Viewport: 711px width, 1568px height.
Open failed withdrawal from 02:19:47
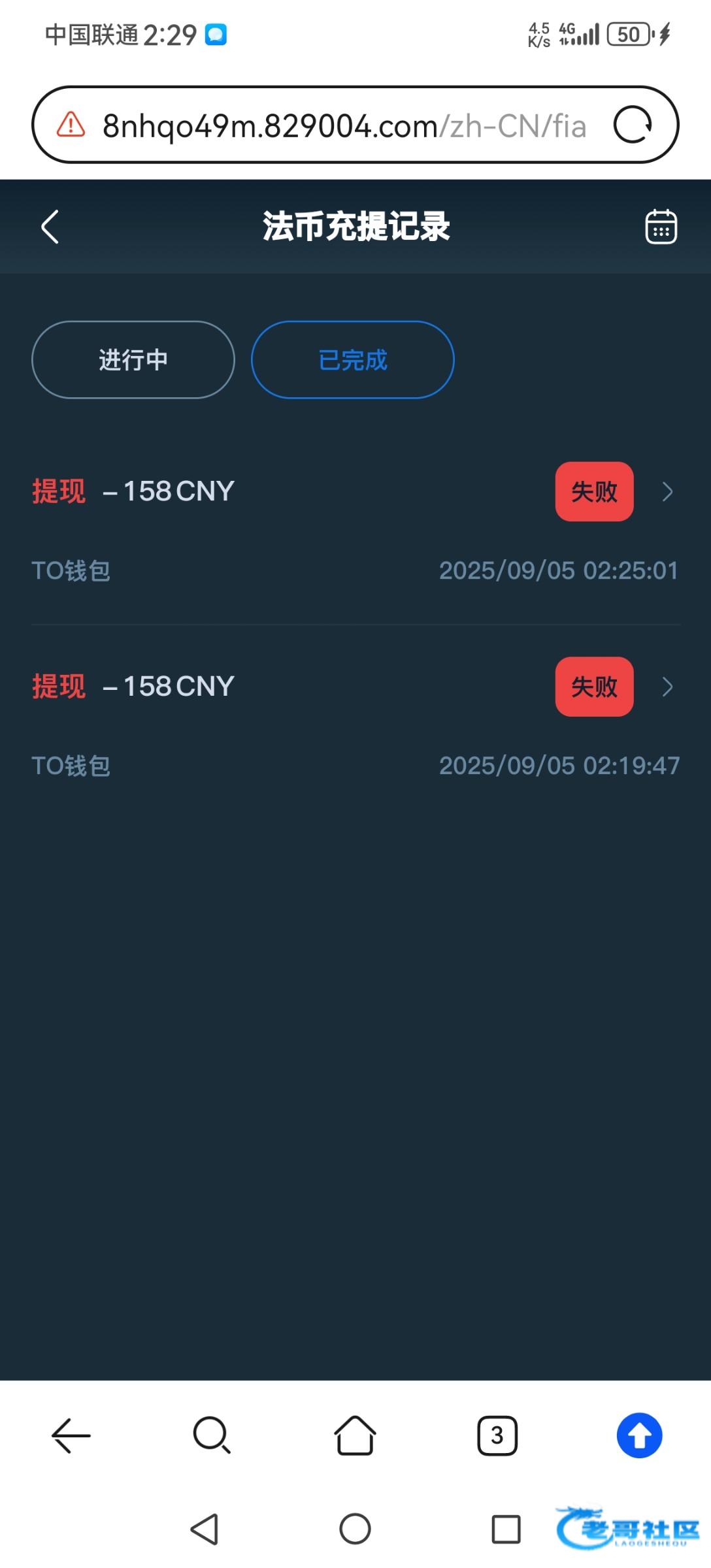(667, 687)
